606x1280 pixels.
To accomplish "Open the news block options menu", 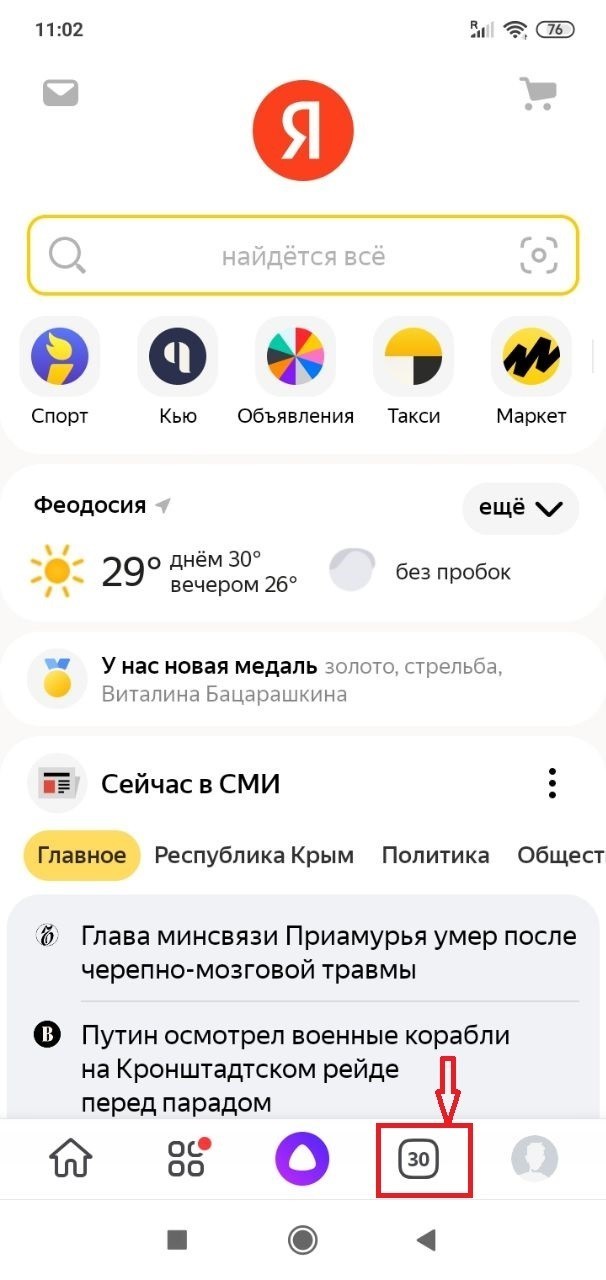I will click(552, 783).
